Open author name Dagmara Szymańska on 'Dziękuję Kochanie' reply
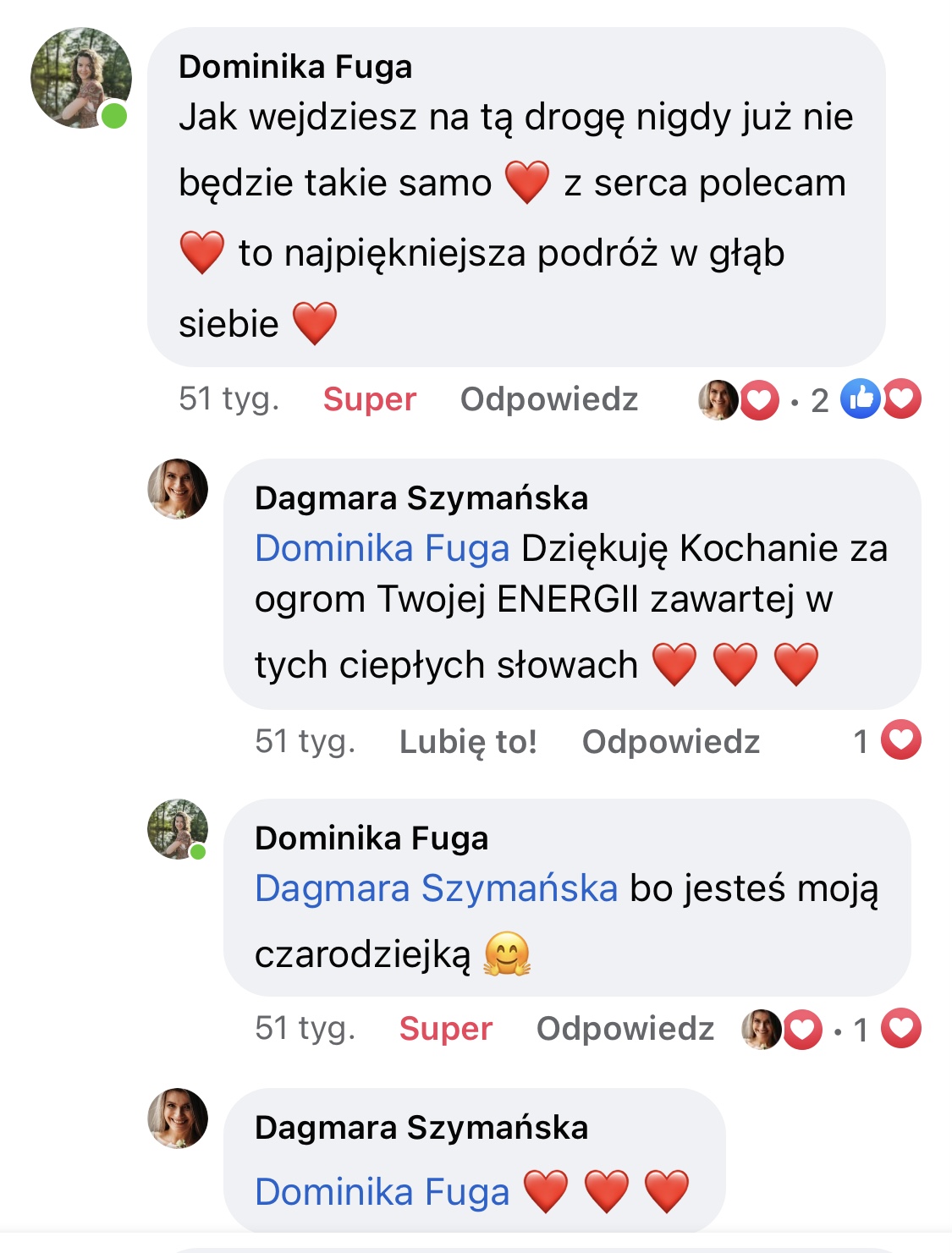 pyautogui.click(x=421, y=498)
